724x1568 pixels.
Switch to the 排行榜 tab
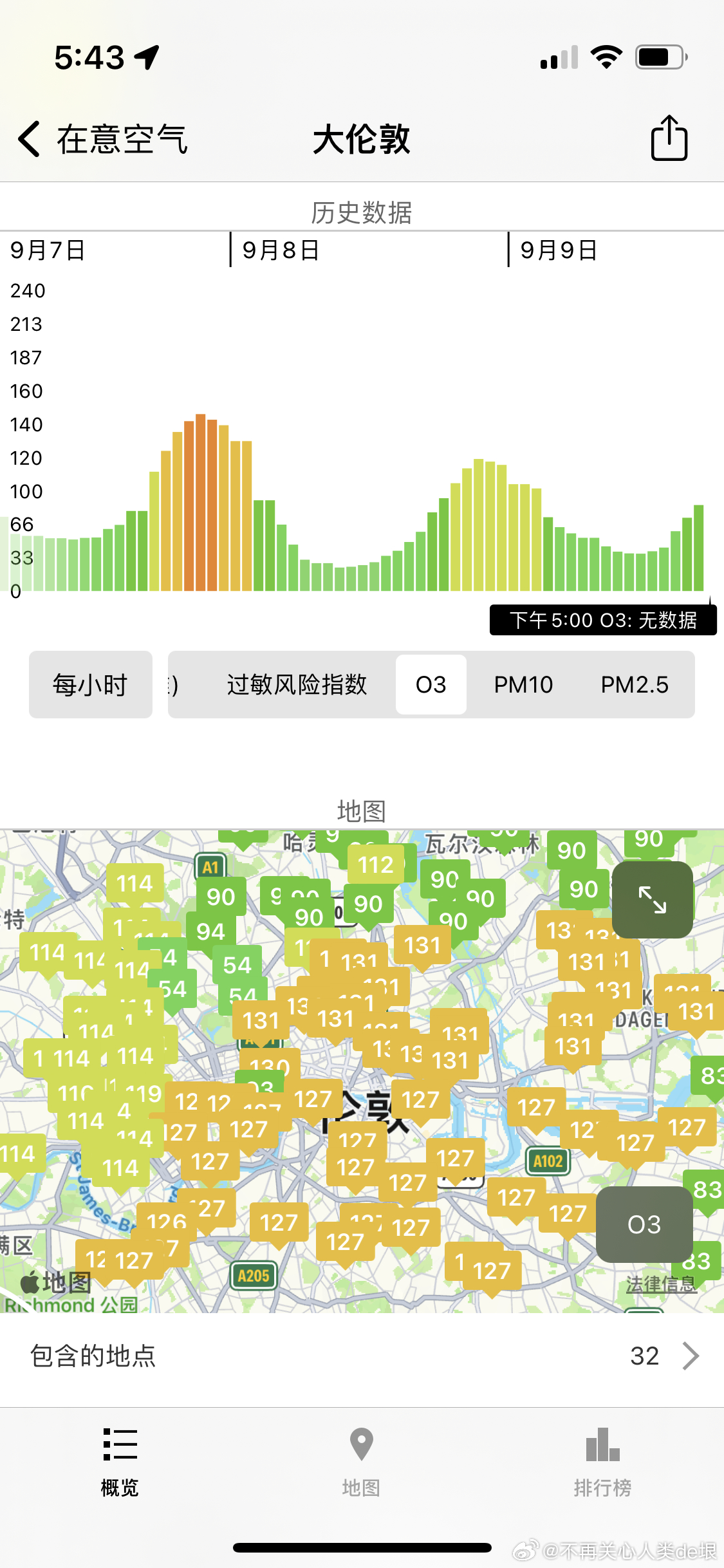click(x=602, y=1461)
